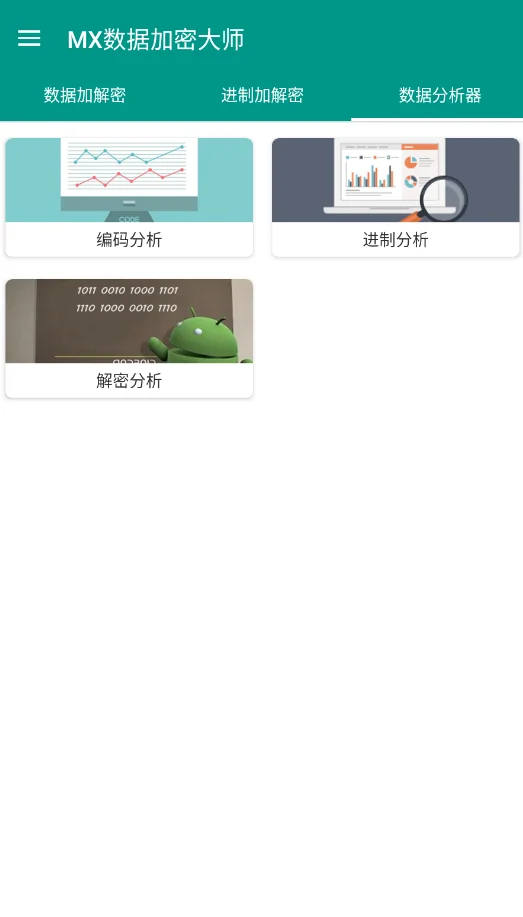The height and width of the screenshot is (917, 523).
Task: Switch to the 进制加解密 tab
Action: pyautogui.click(x=262, y=95)
